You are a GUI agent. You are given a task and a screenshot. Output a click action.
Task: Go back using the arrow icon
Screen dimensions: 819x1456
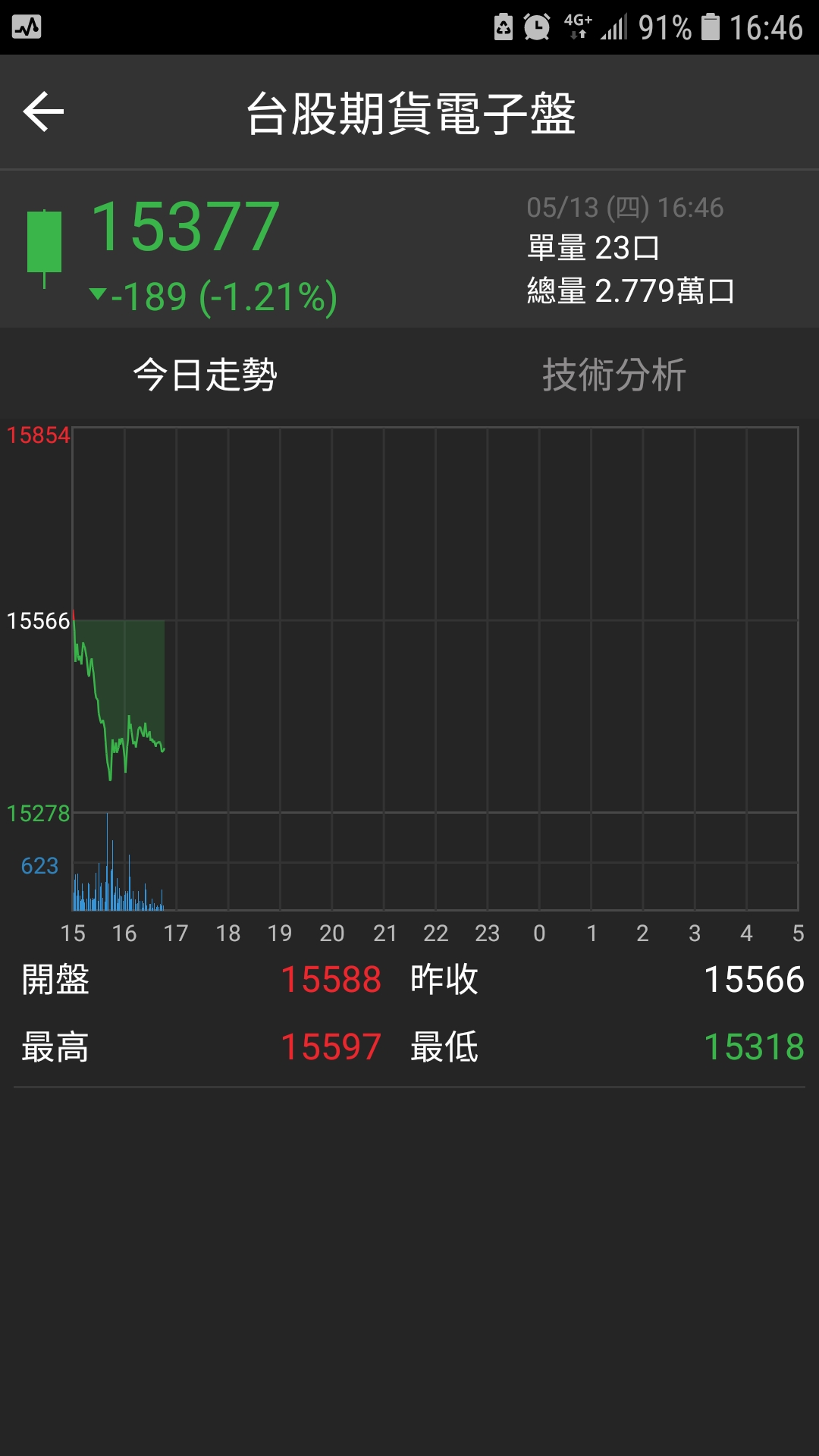(x=44, y=112)
